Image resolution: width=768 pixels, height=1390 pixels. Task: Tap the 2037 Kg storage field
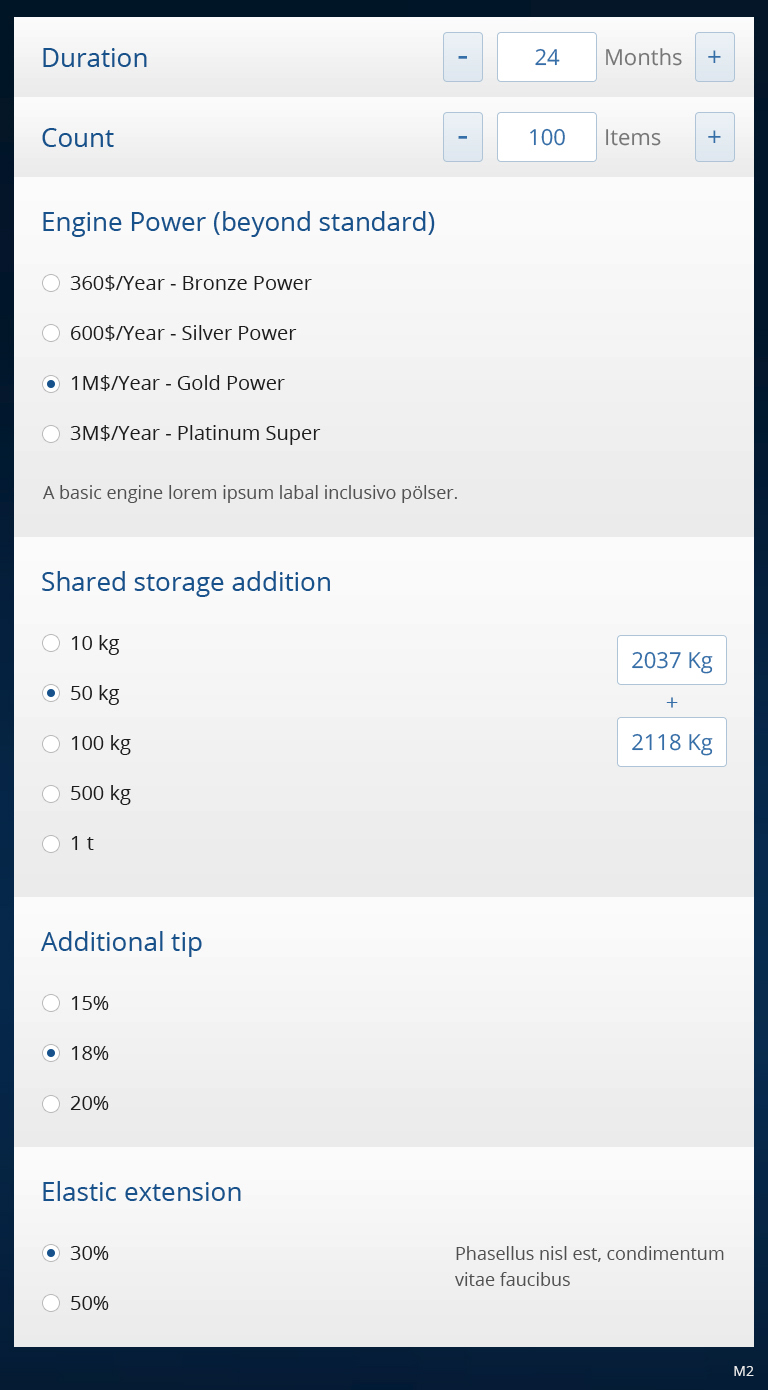tap(671, 660)
